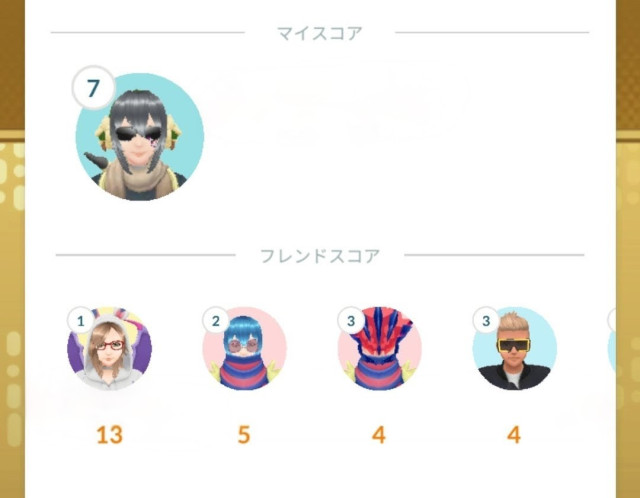The height and width of the screenshot is (498, 640).
Task: View the blue-haired friend scoring 5
Action: (x=245, y=348)
